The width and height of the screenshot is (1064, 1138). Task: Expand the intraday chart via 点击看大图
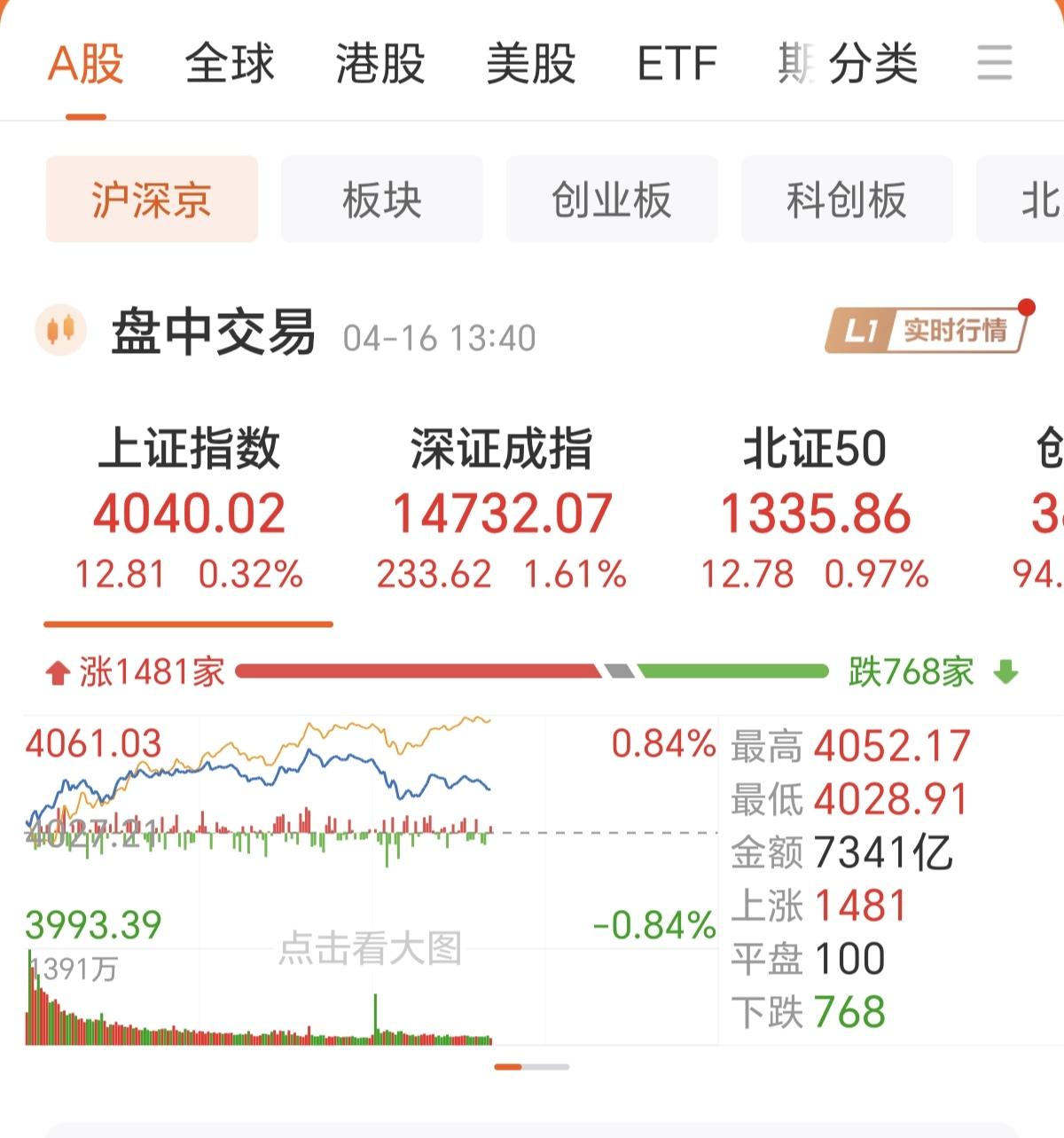(x=371, y=949)
